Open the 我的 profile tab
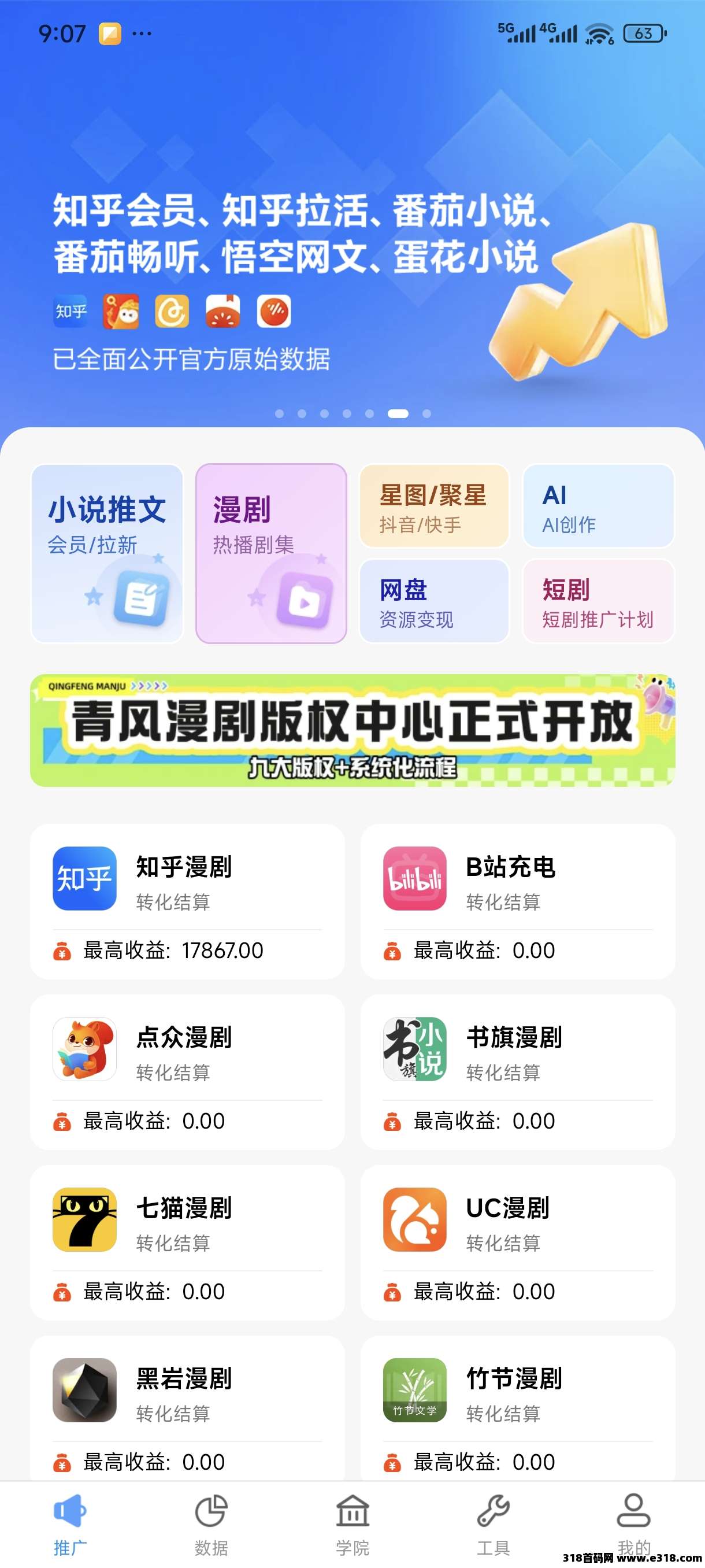The height and width of the screenshot is (1568, 705). click(633, 1522)
